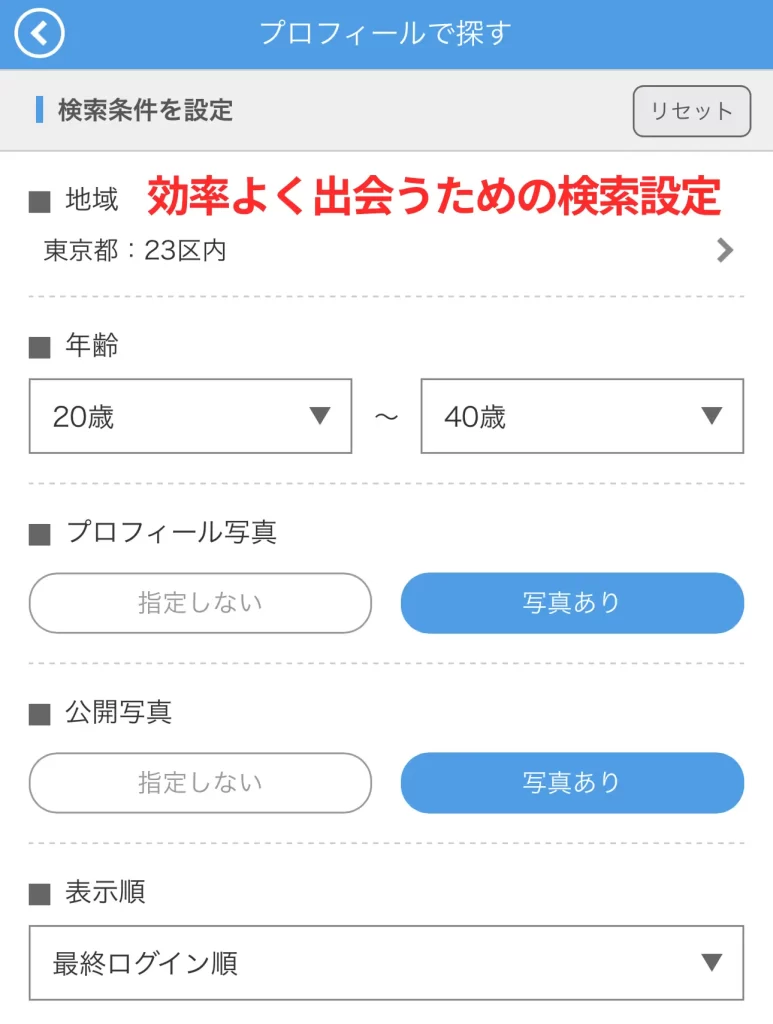This screenshot has width=773, height=1024.
Task: Tap the リセット button
Action: tap(691, 111)
